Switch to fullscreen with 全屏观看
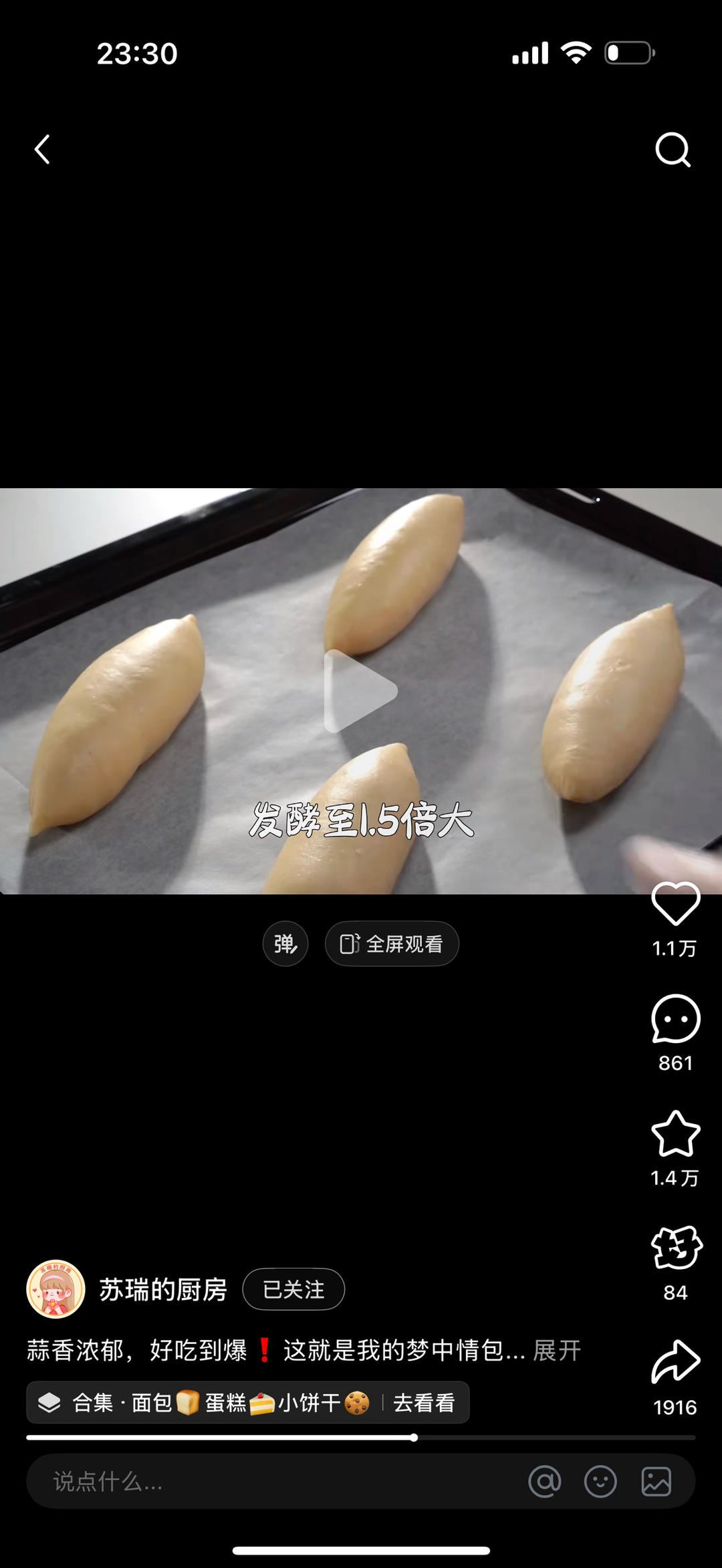Image resolution: width=722 pixels, height=1568 pixels. (x=392, y=943)
